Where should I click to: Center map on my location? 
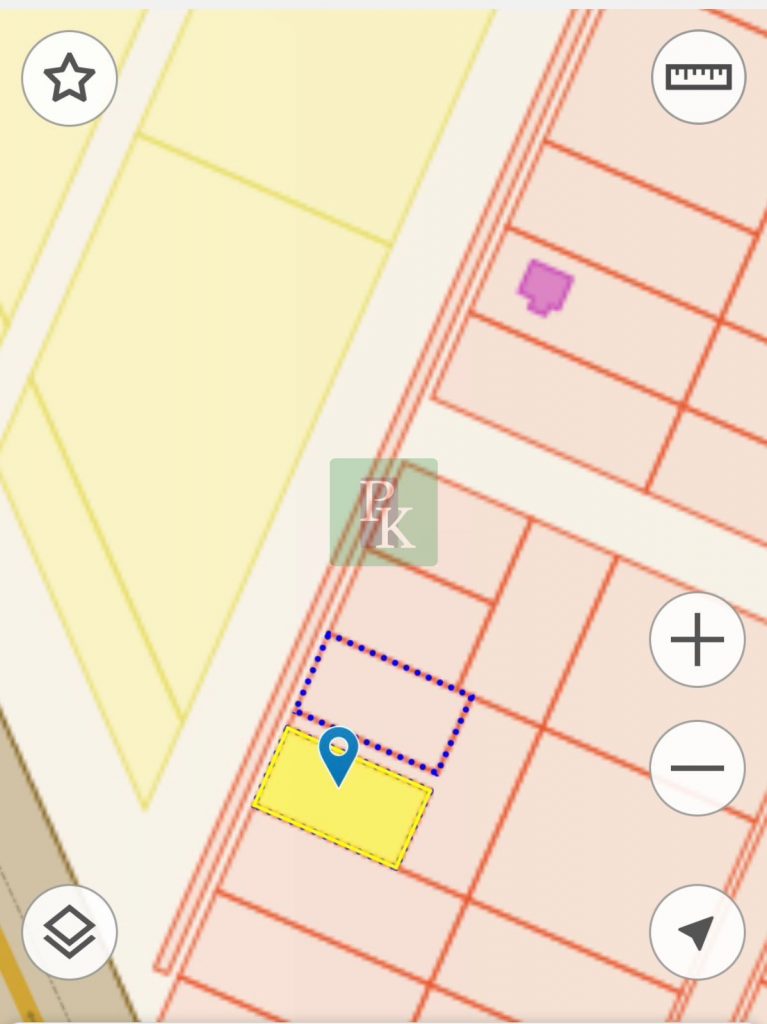(x=697, y=932)
